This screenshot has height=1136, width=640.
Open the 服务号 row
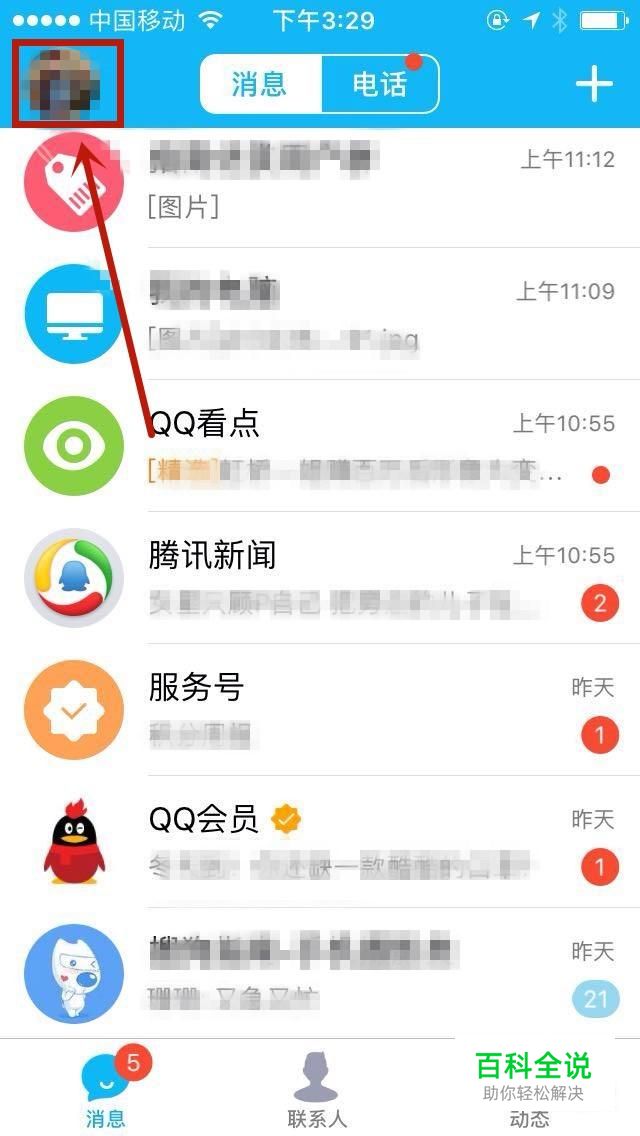[320, 709]
